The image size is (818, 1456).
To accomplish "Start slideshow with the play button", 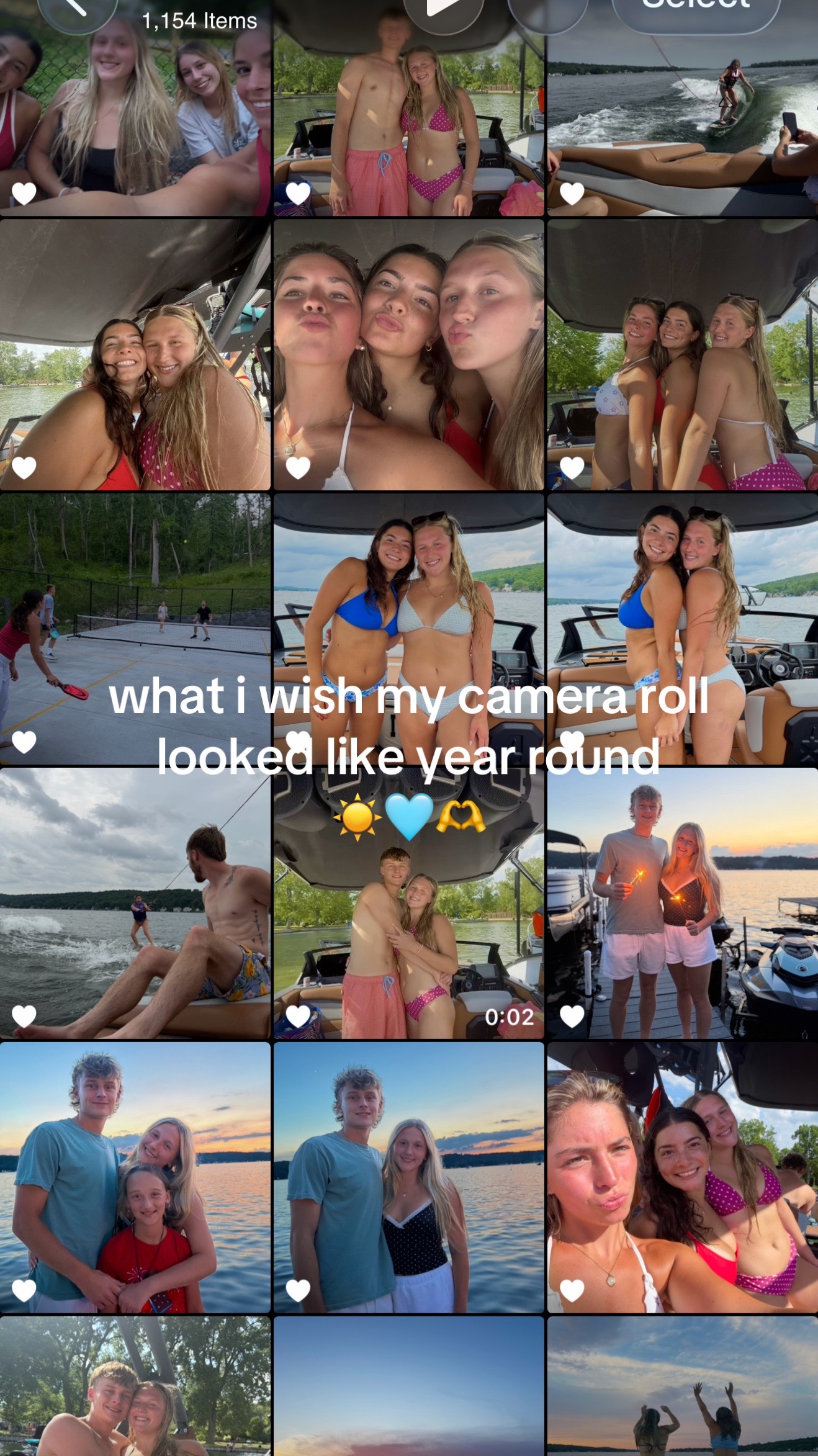I will pyautogui.click(x=443, y=7).
